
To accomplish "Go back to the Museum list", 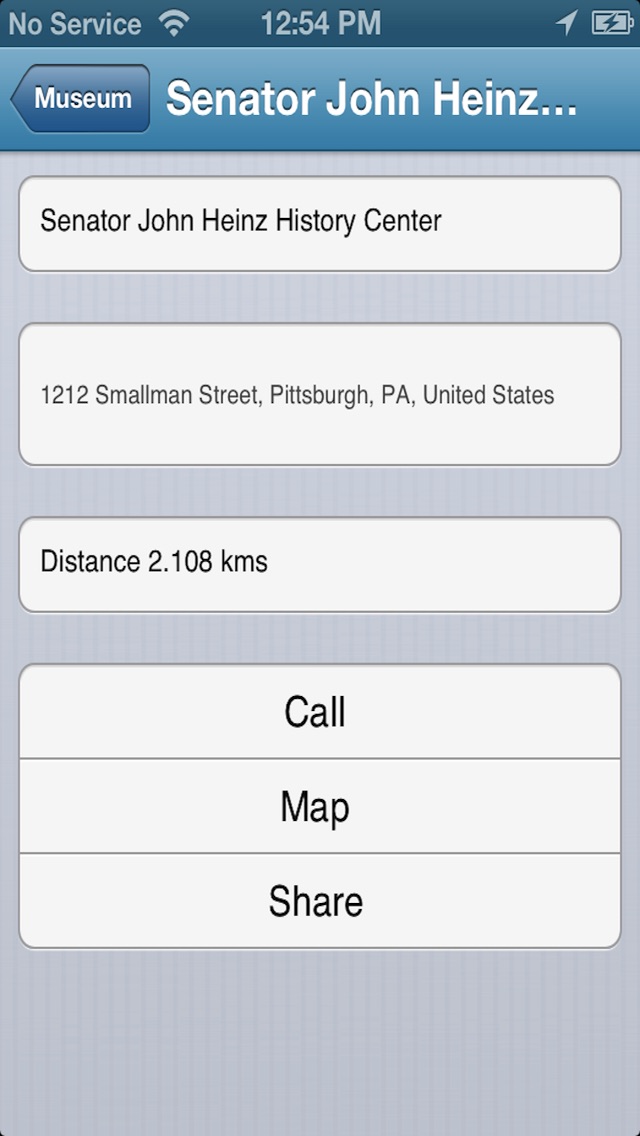I will tap(80, 99).
